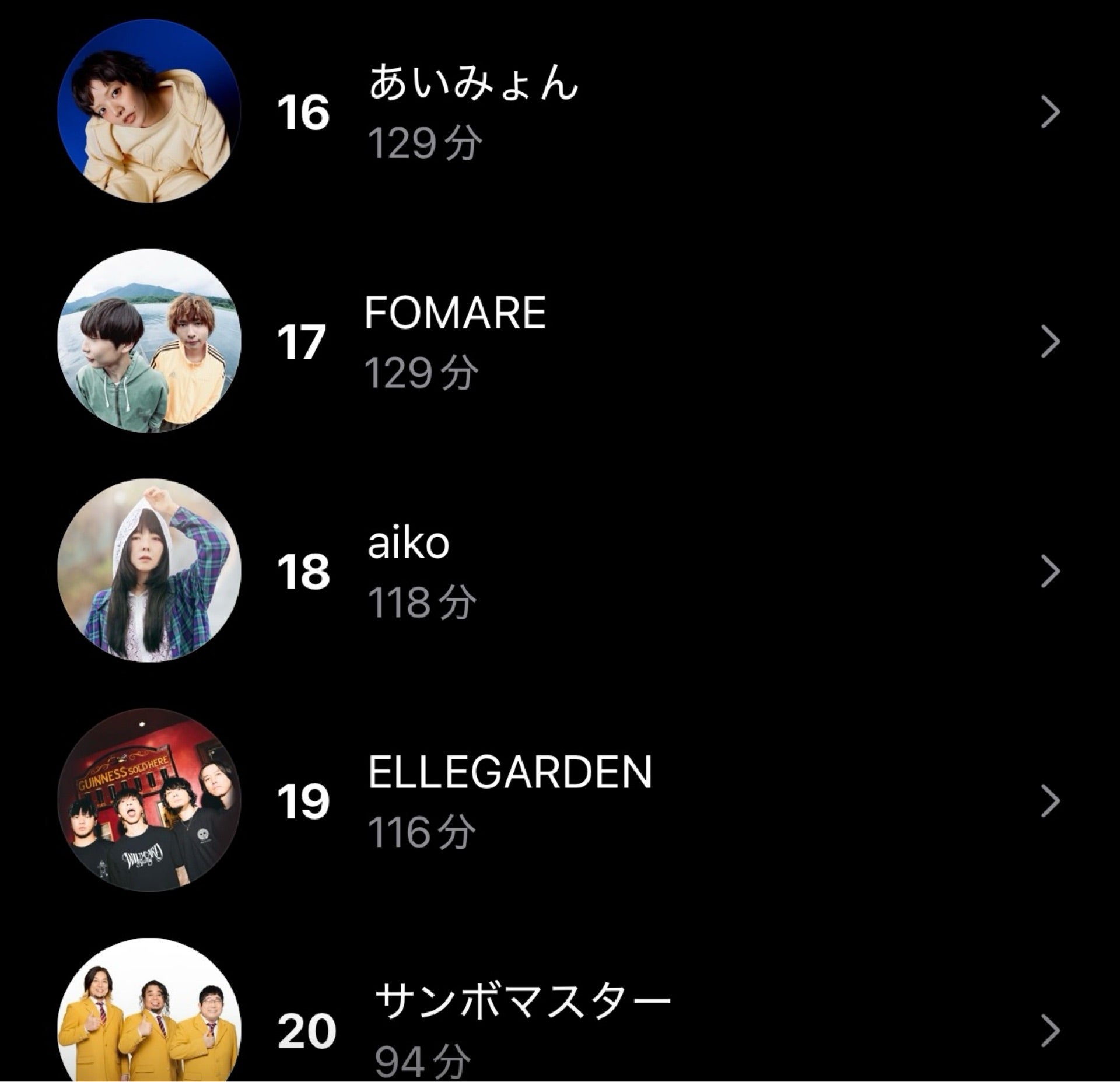Open the FOMARE artist row
1120x1082 pixels.
(x=455, y=342)
